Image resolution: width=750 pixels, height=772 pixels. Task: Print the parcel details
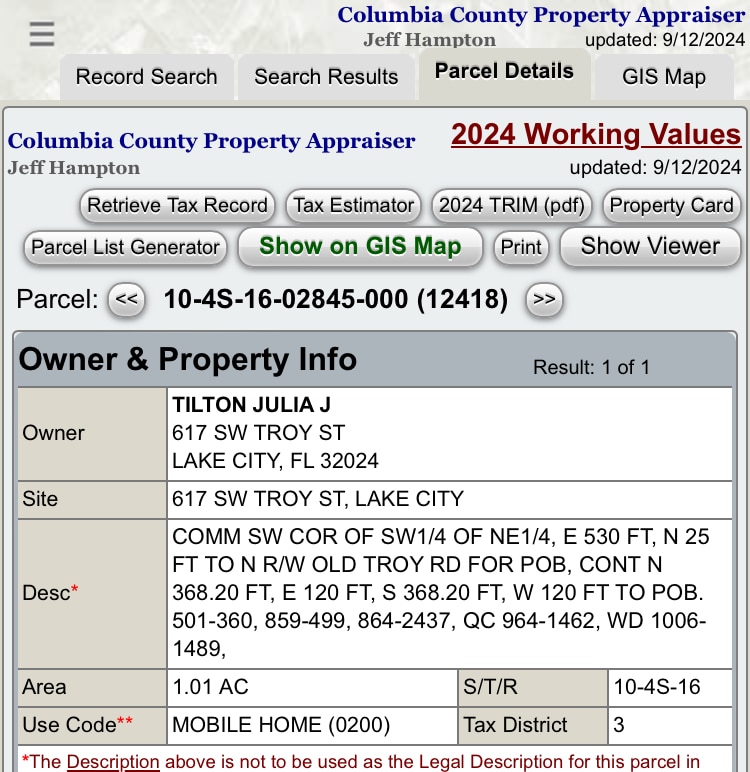(x=521, y=247)
